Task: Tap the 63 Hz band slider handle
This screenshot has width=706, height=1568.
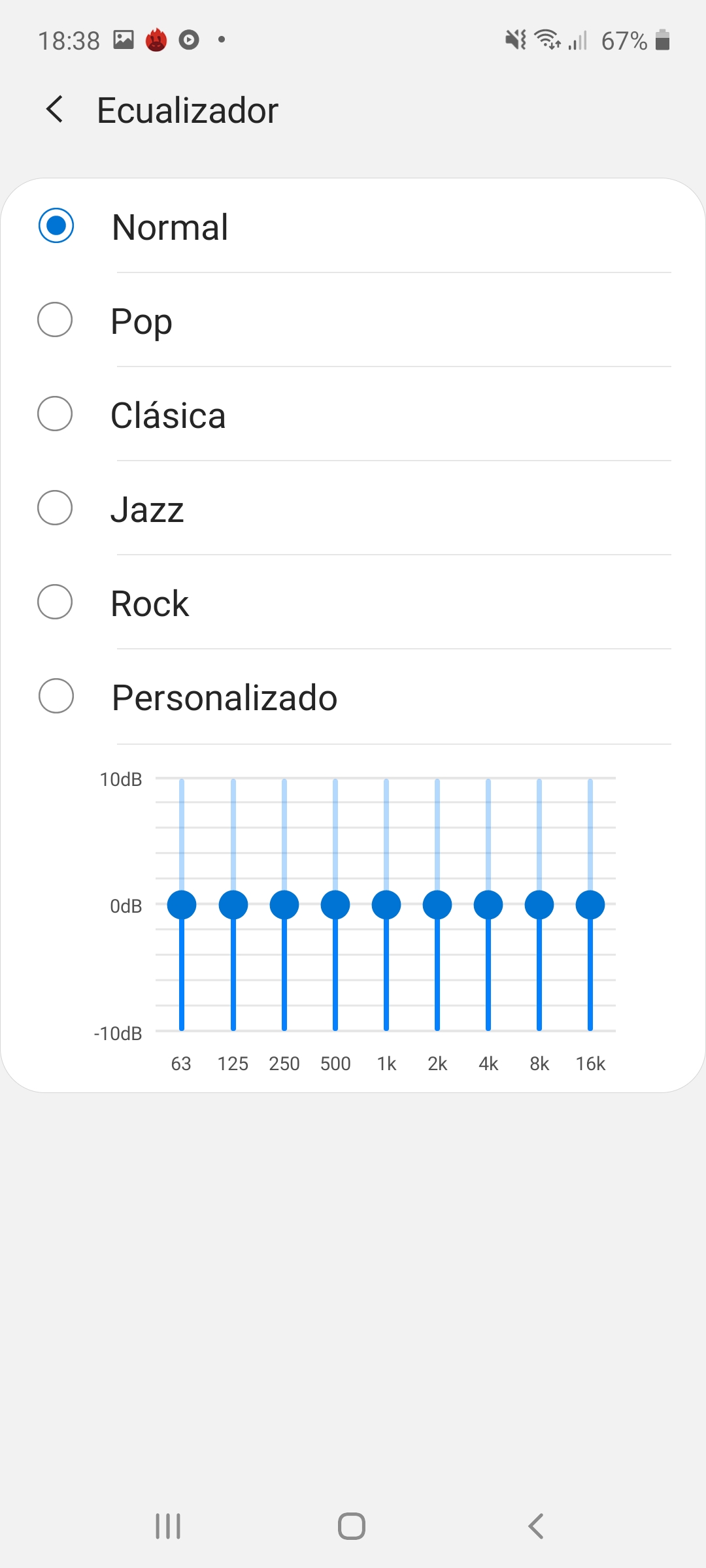Action: 182,905
